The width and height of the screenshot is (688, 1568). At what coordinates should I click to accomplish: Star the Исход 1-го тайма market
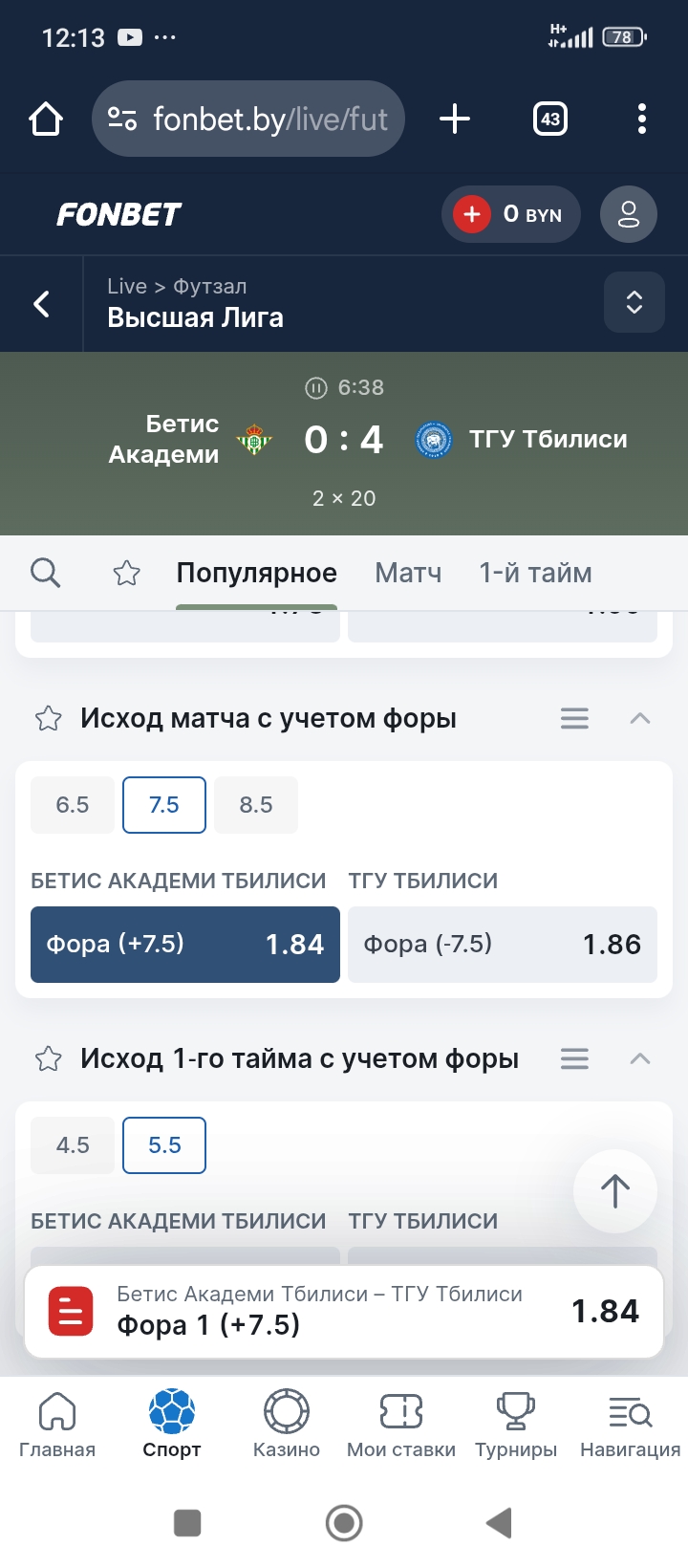pos(48,1058)
